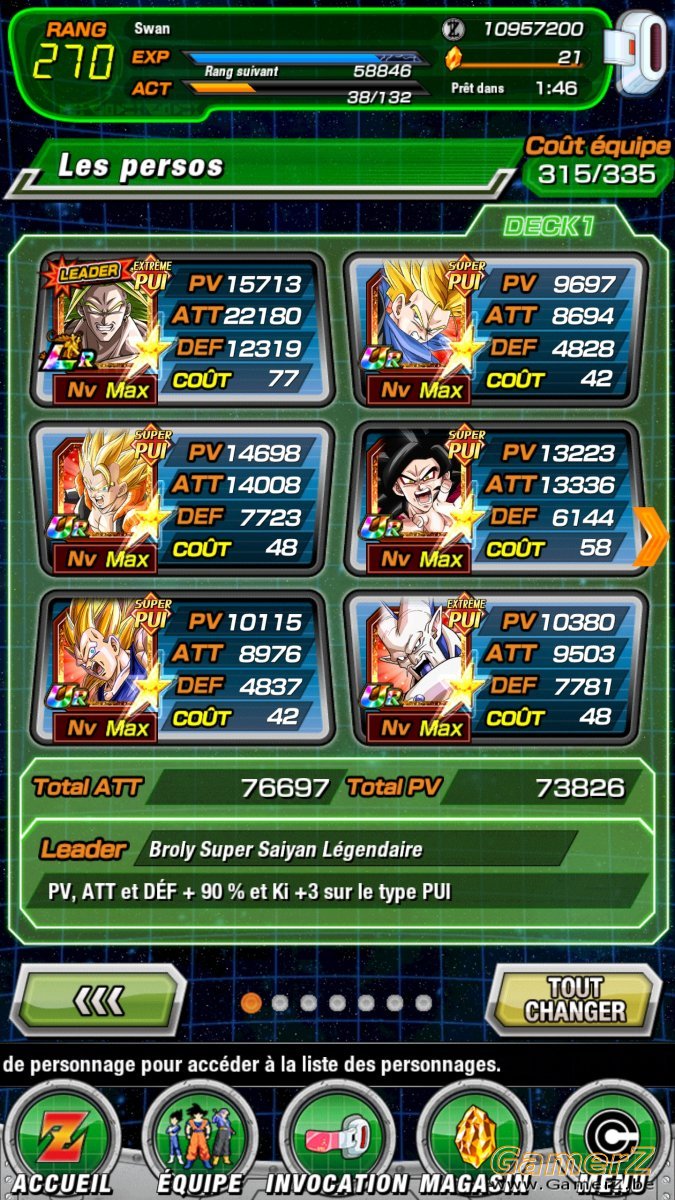Open the Invocation tab
The image size is (675, 1200).
click(x=336, y=1140)
